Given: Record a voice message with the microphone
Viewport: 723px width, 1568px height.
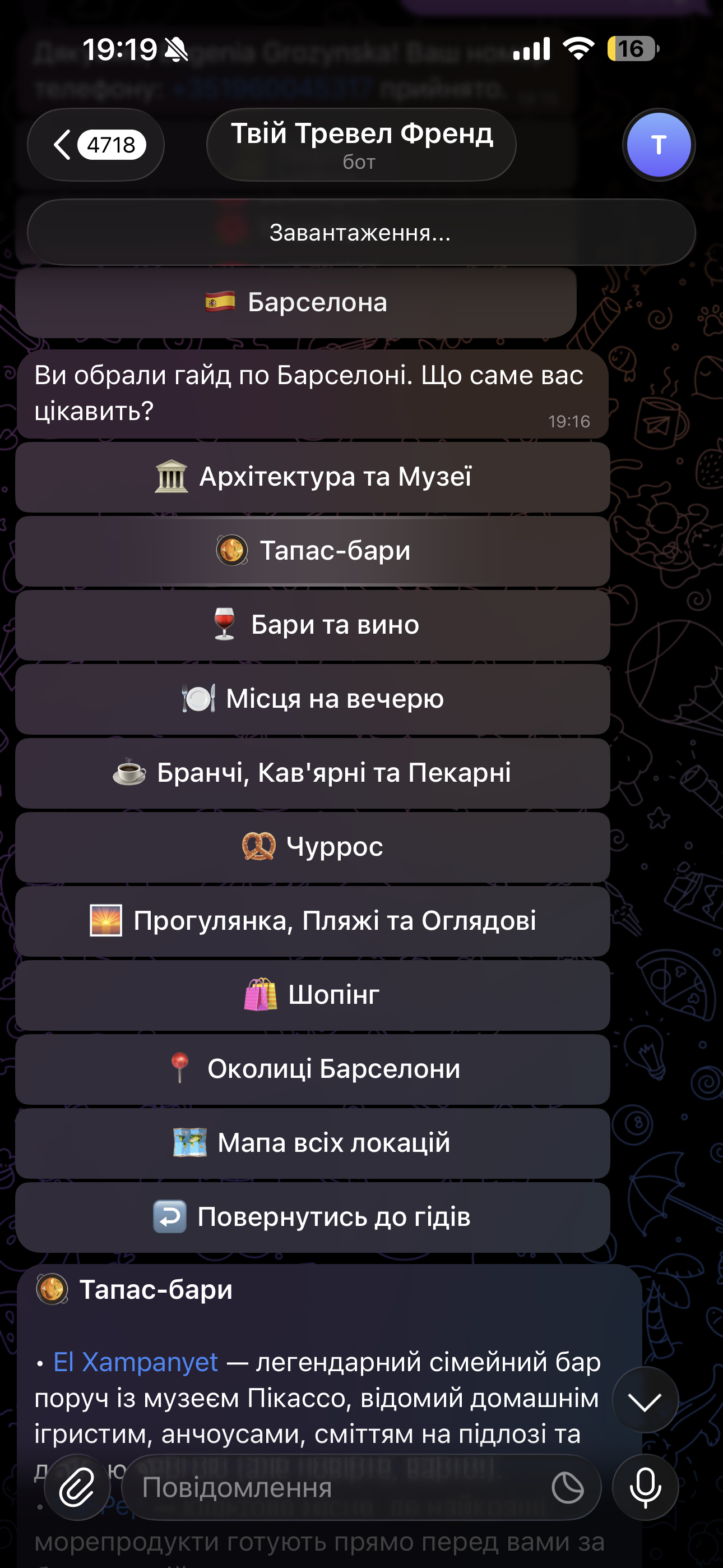Looking at the screenshot, I should pos(645,1488).
